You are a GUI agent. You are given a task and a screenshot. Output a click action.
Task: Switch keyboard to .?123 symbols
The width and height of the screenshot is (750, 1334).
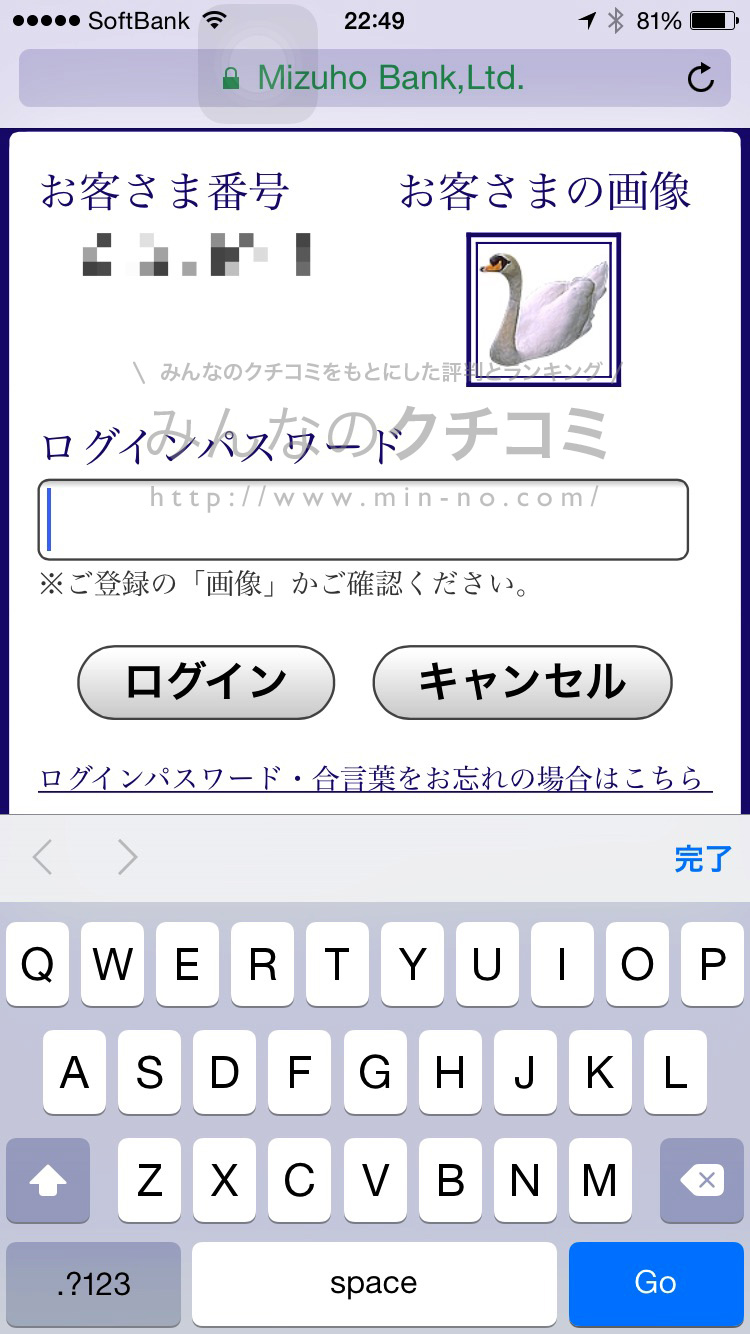93,1283
